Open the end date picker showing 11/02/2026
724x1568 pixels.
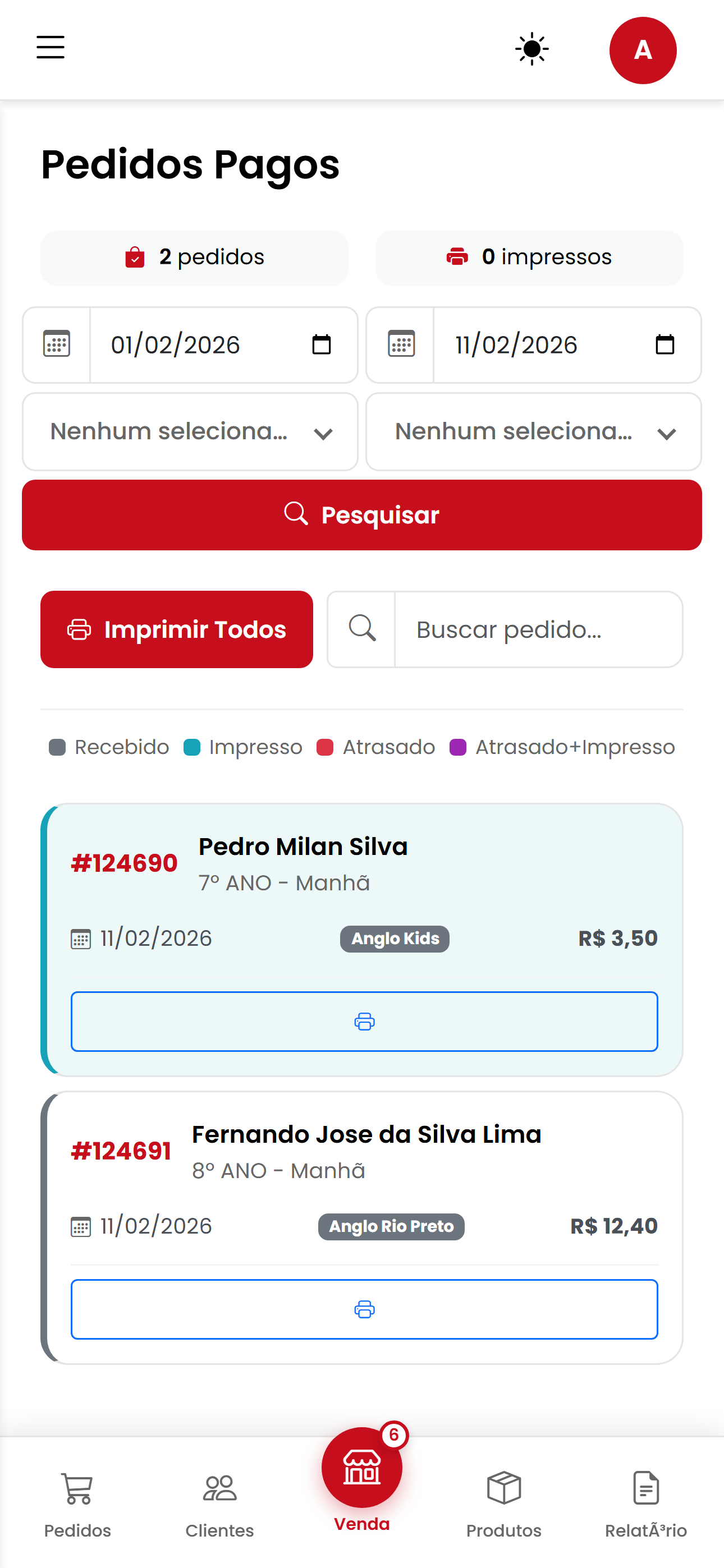pyautogui.click(x=664, y=344)
